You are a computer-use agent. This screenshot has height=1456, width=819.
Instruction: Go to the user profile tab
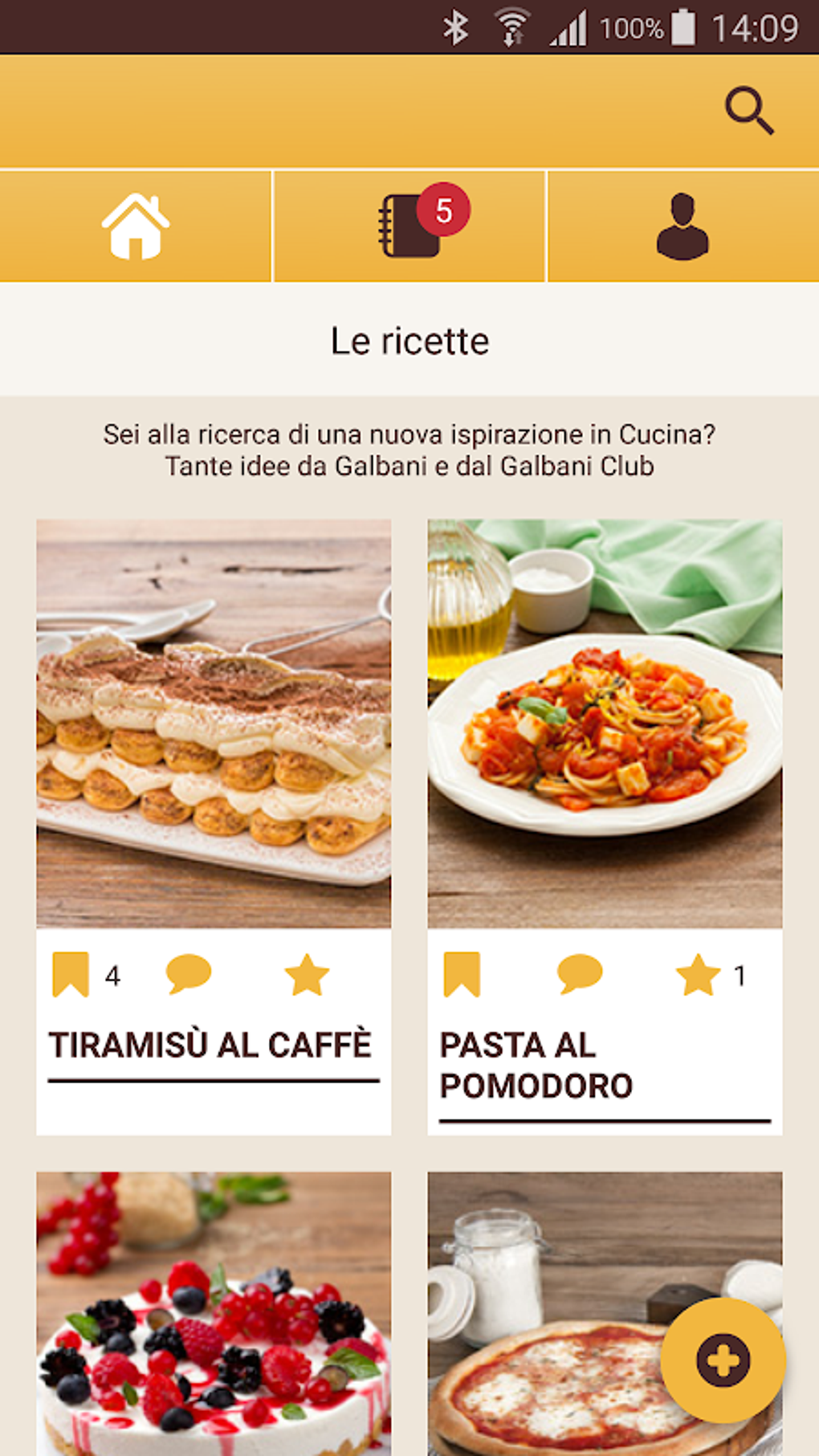682,226
